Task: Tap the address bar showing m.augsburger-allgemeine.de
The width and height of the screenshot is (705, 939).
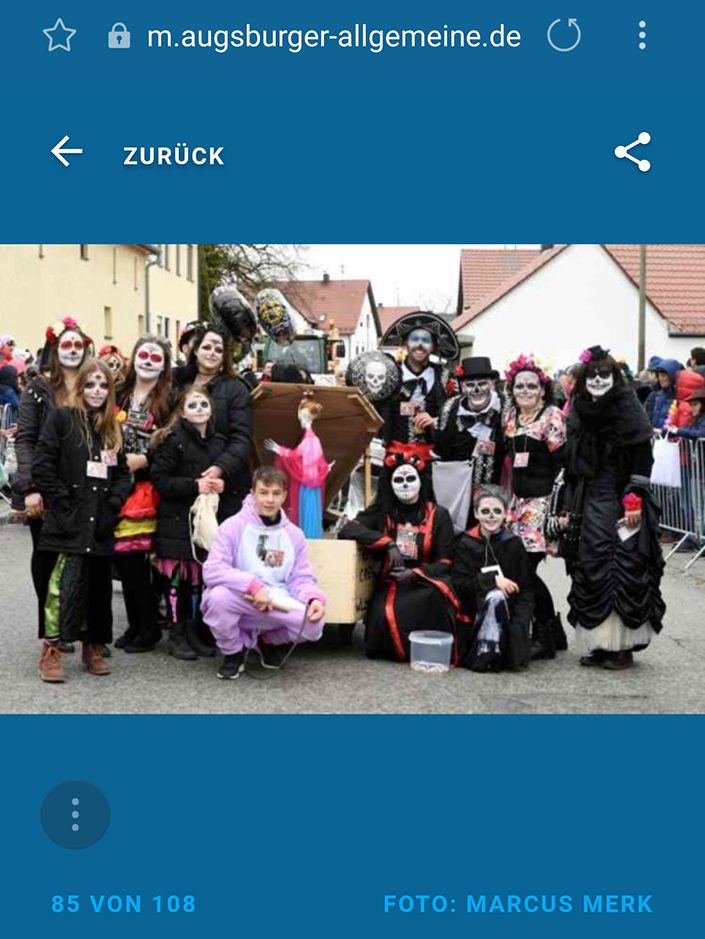Action: click(x=333, y=37)
